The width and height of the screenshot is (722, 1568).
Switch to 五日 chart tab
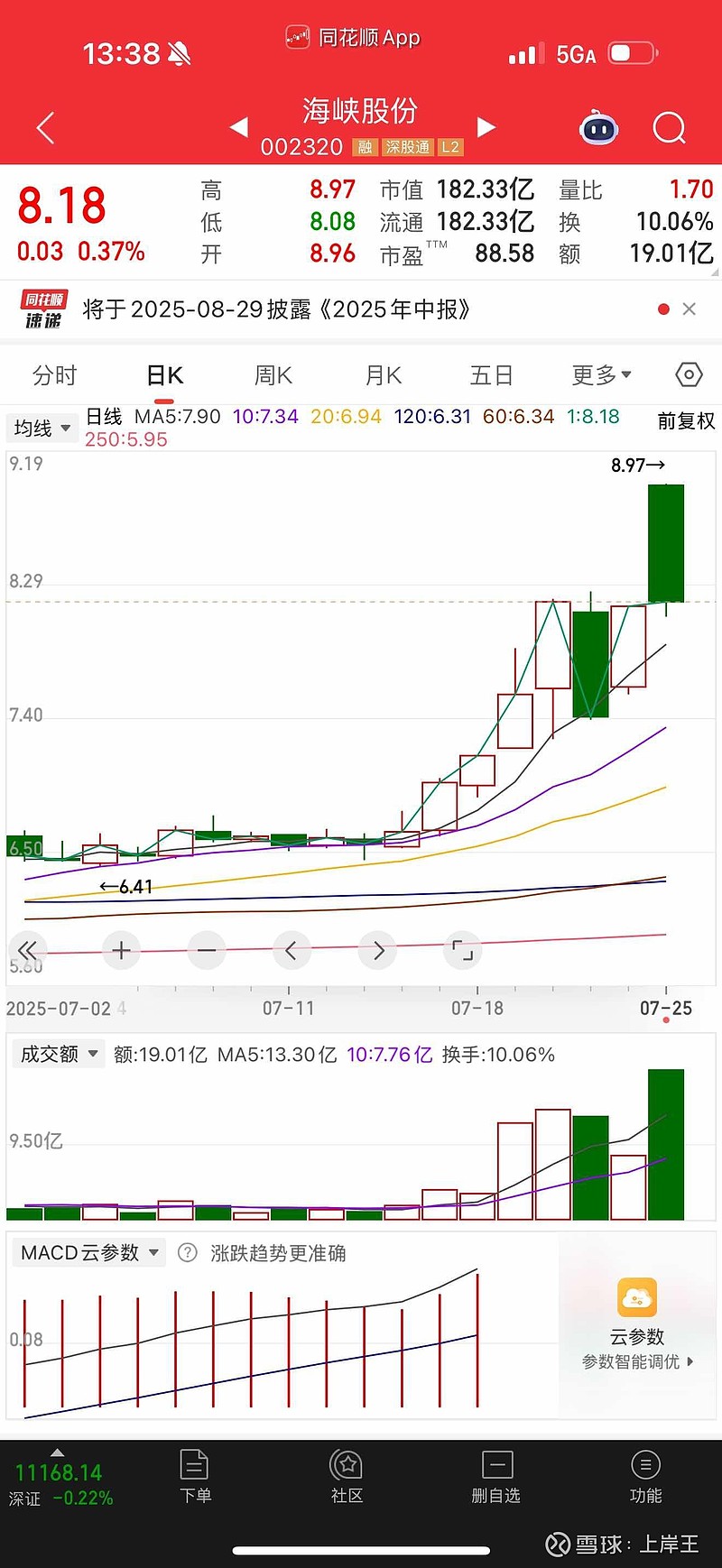(x=492, y=375)
